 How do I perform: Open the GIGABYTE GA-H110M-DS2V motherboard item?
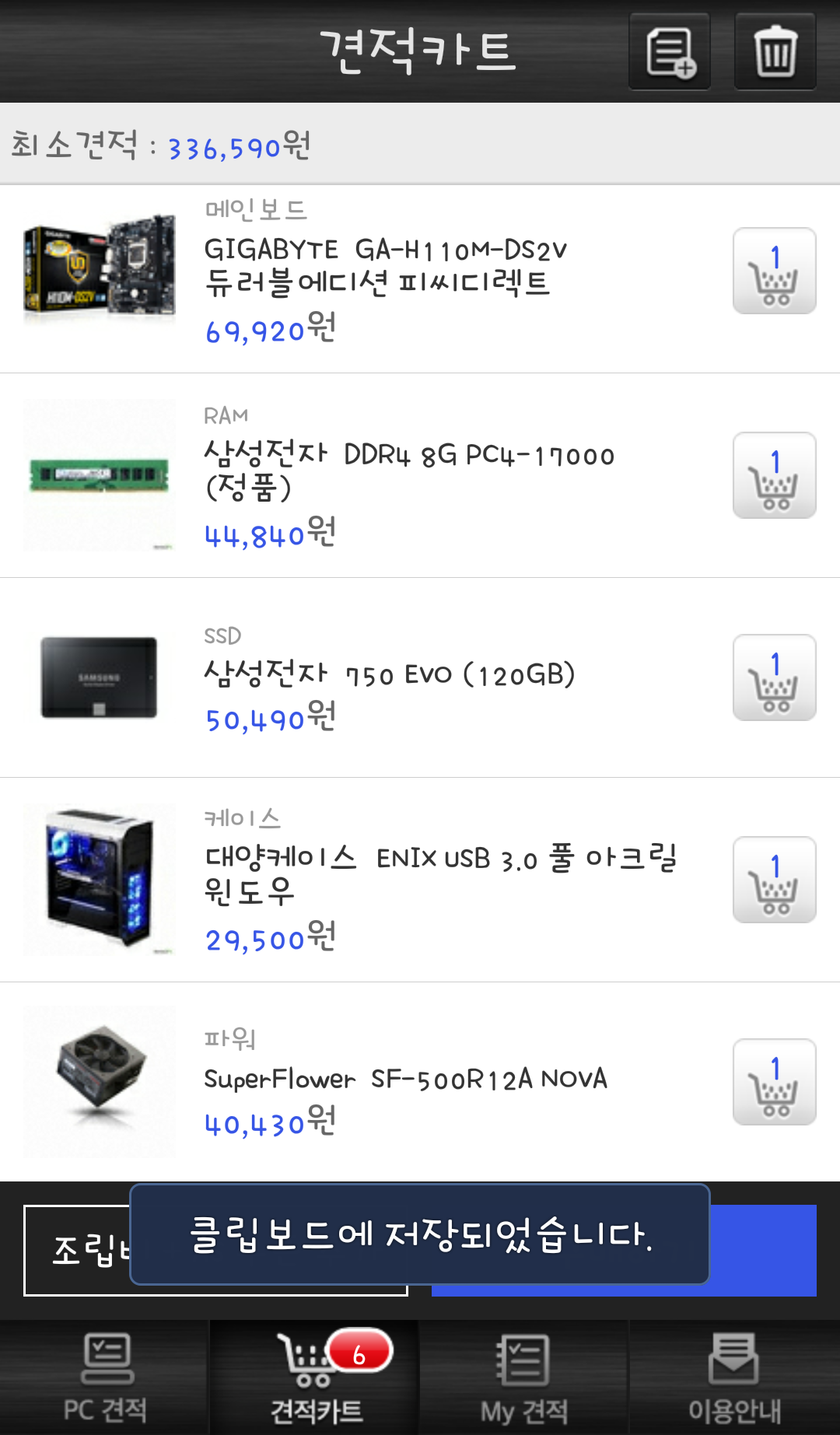(x=385, y=266)
